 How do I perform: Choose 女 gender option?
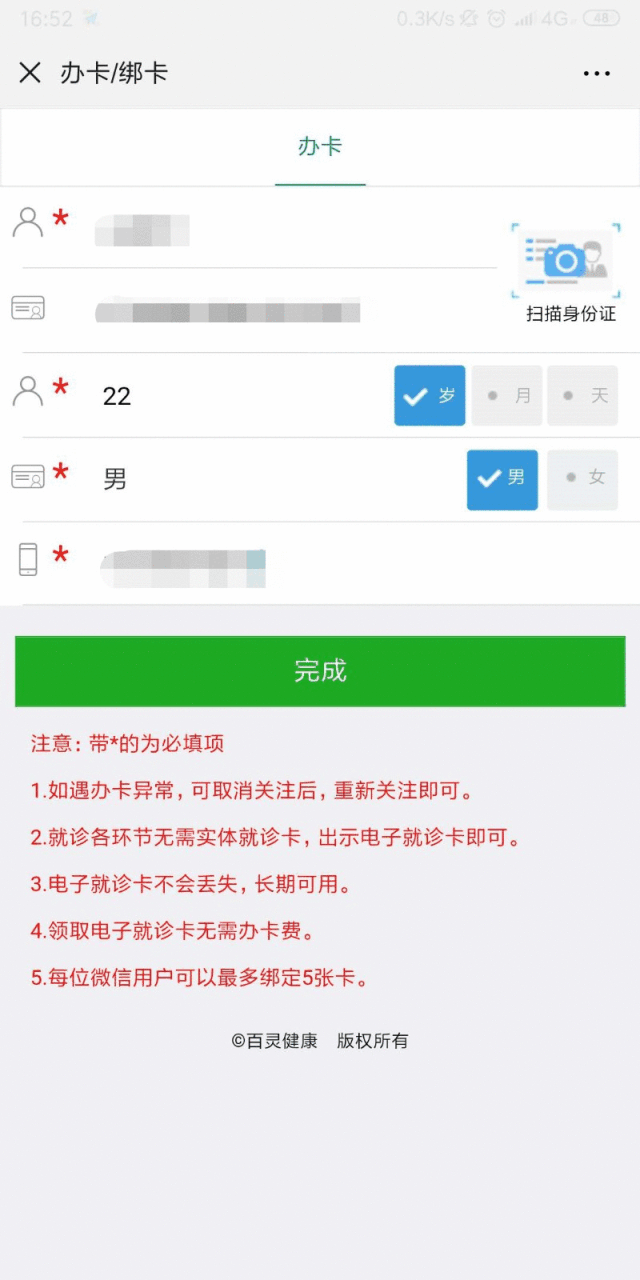(x=583, y=479)
